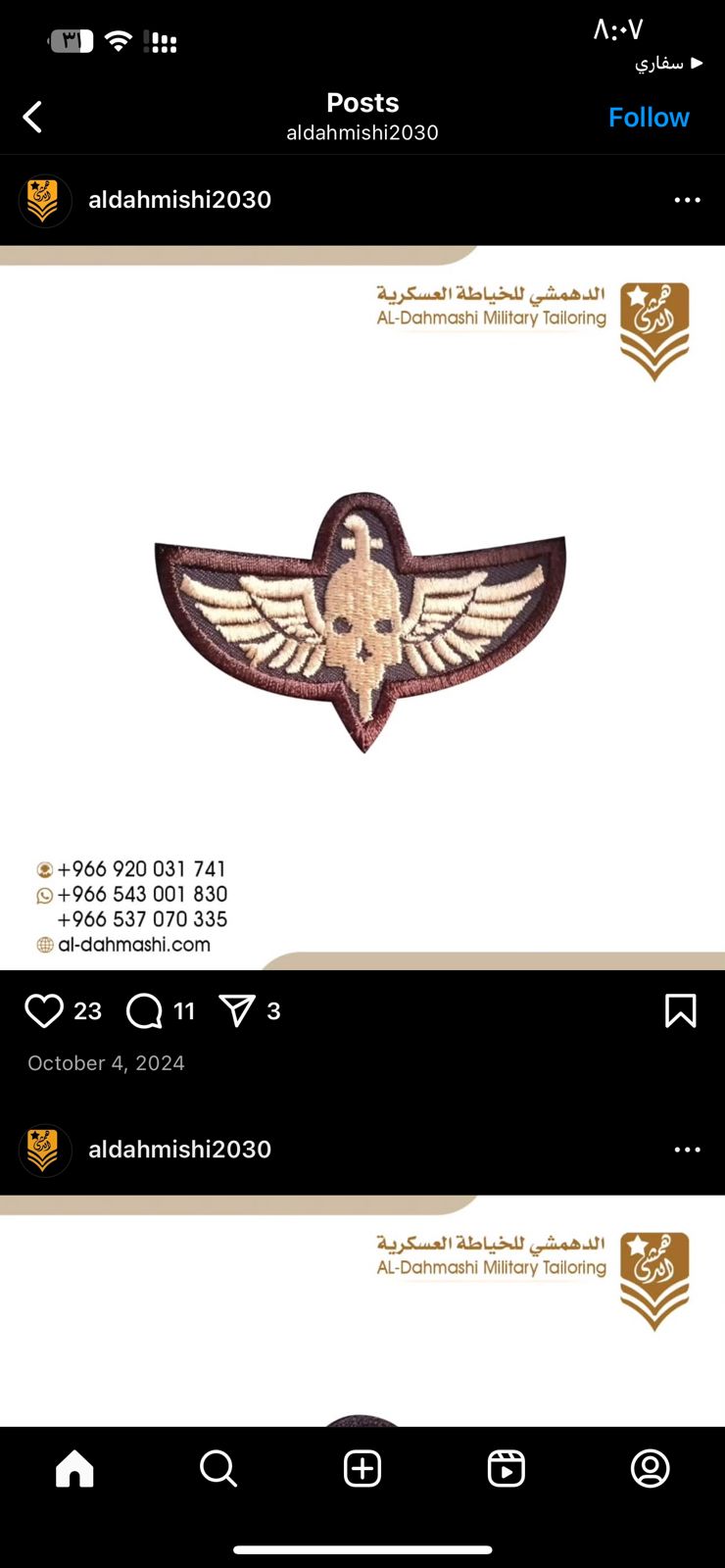This screenshot has width=725, height=1568.
Task: Share the skull badge post
Action: [x=237, y=1010]
